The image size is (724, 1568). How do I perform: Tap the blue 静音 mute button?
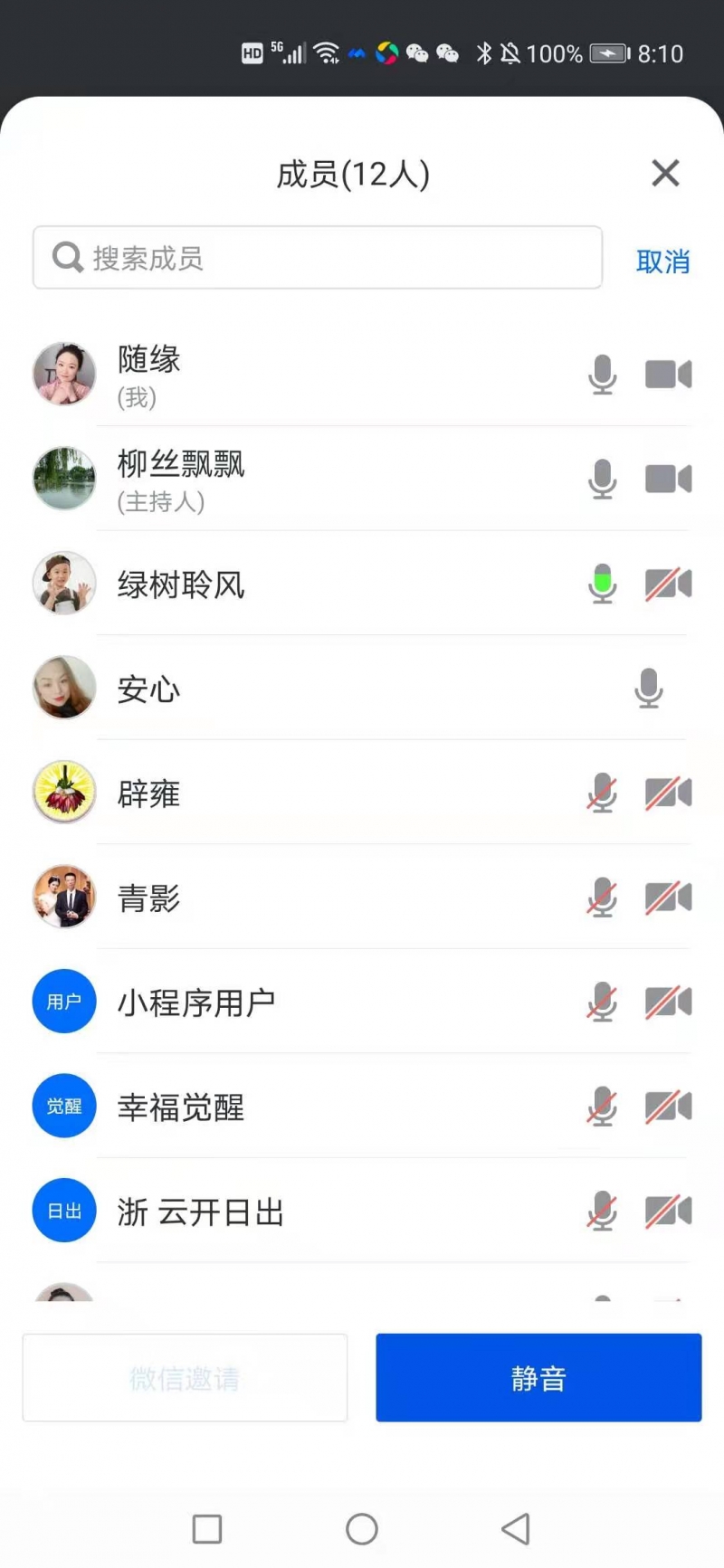(x=538, y=1377)
